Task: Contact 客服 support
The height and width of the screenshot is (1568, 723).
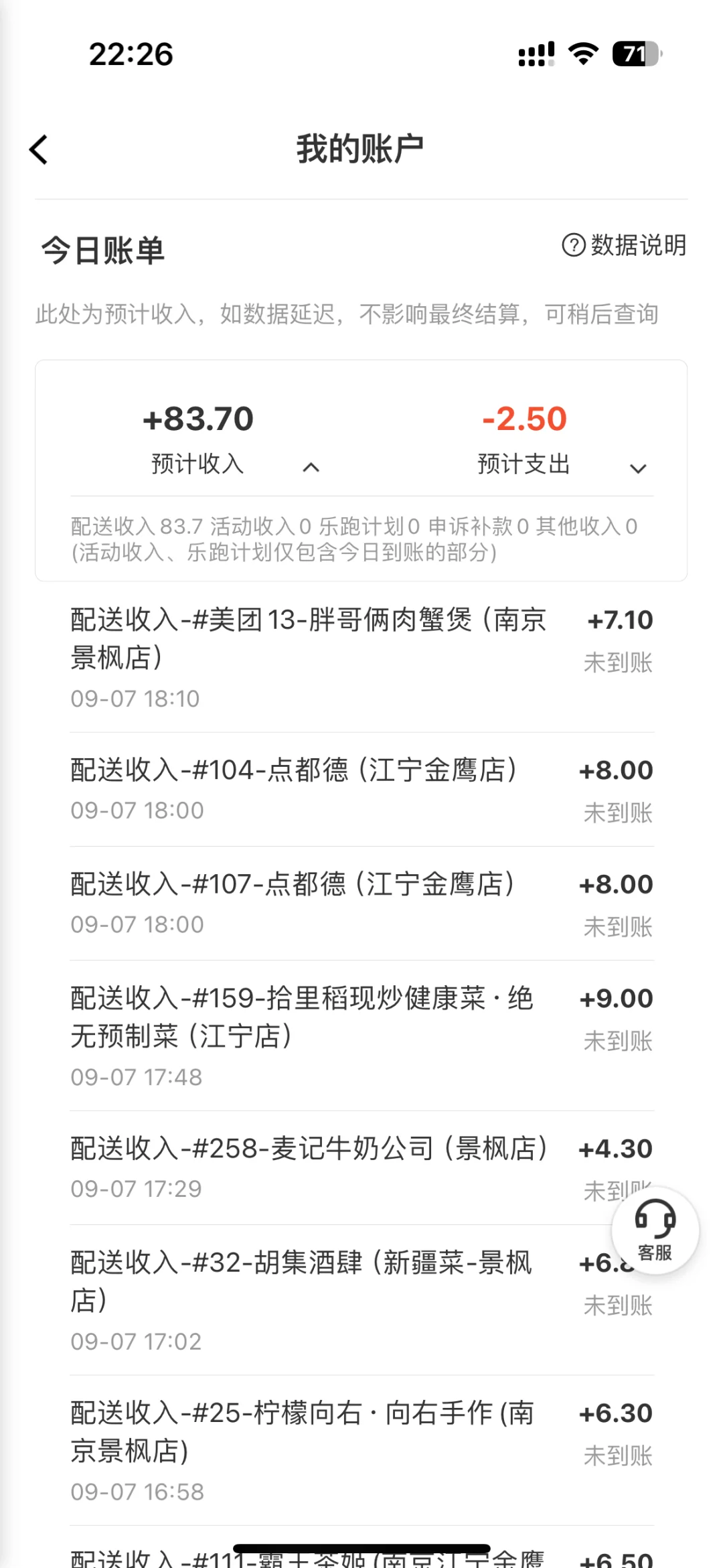Action: click(655, 1231)
